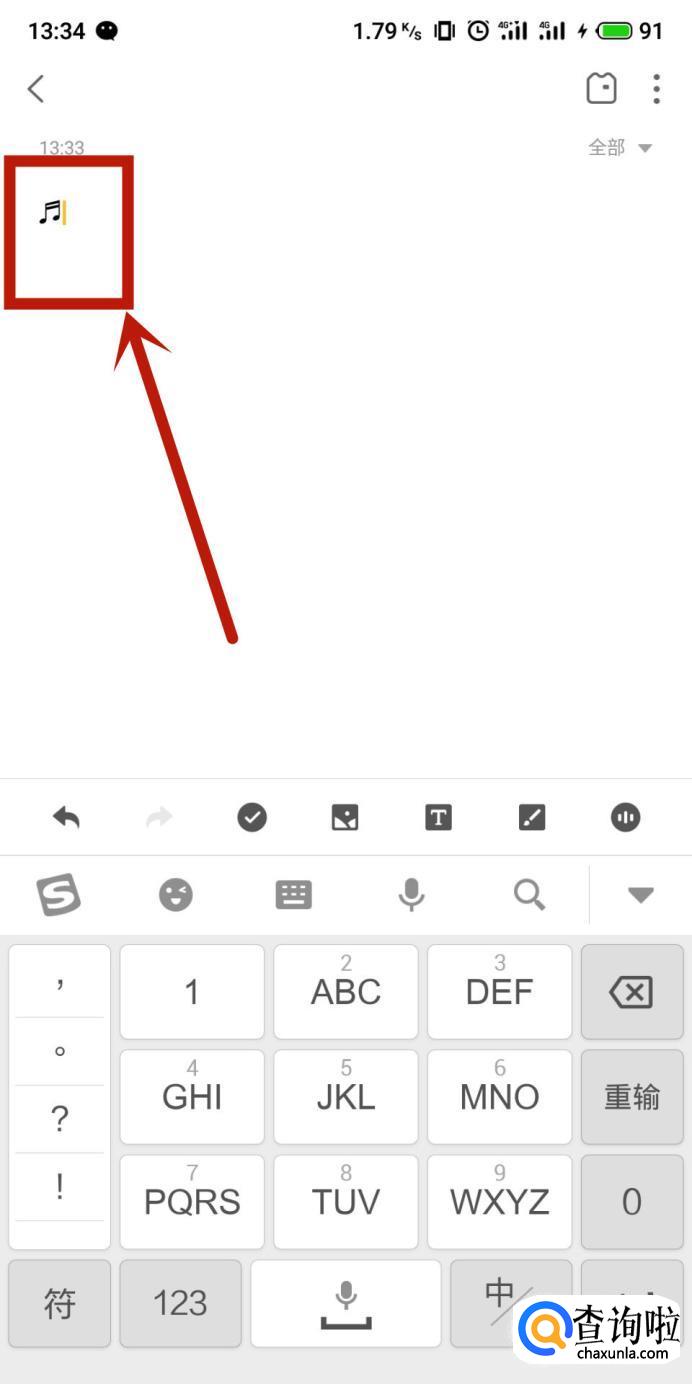Collapse the keyboard
Screen dimensions: 692x1384
pyautogui.click(x=640, y=895)
